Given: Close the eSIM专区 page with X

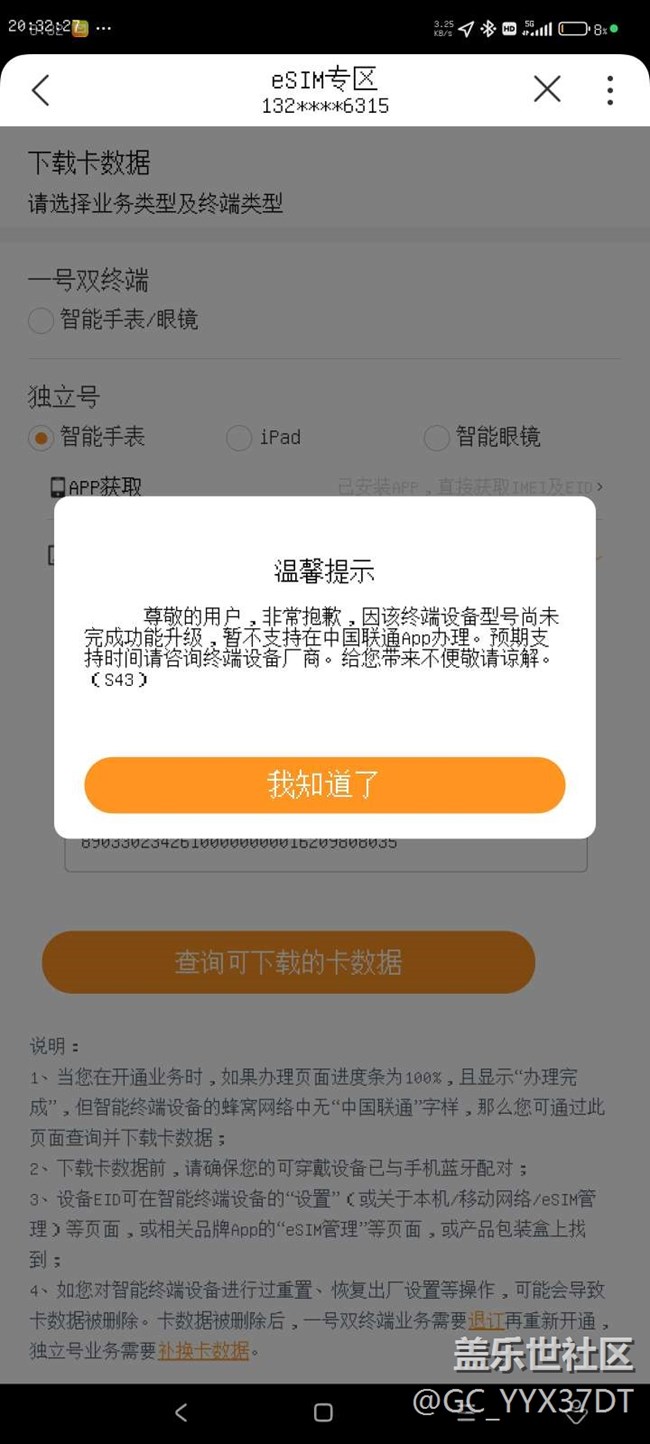Looking at the screenshot, I should 547,89.
